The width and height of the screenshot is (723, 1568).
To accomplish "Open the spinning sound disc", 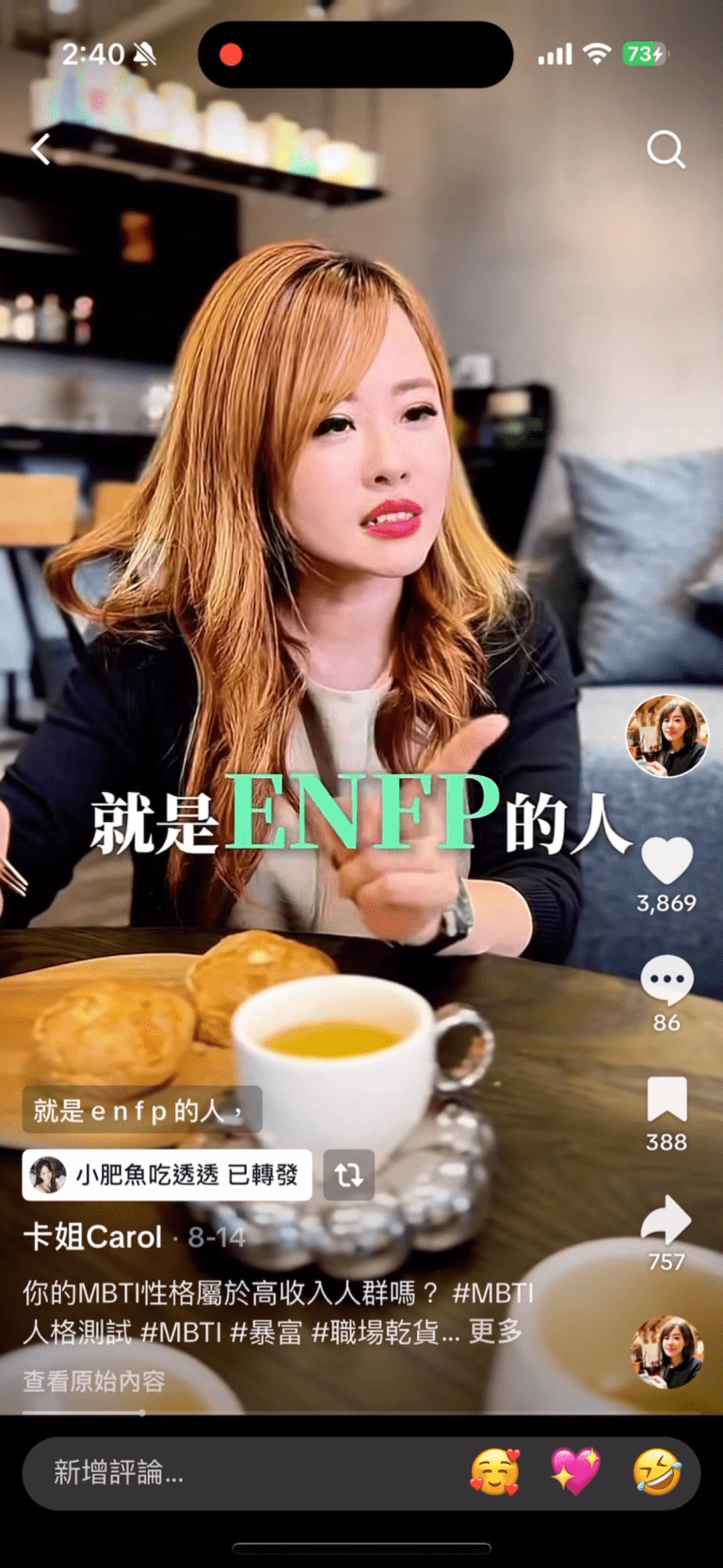I will pyautogui.click(x=667, y=1351).
